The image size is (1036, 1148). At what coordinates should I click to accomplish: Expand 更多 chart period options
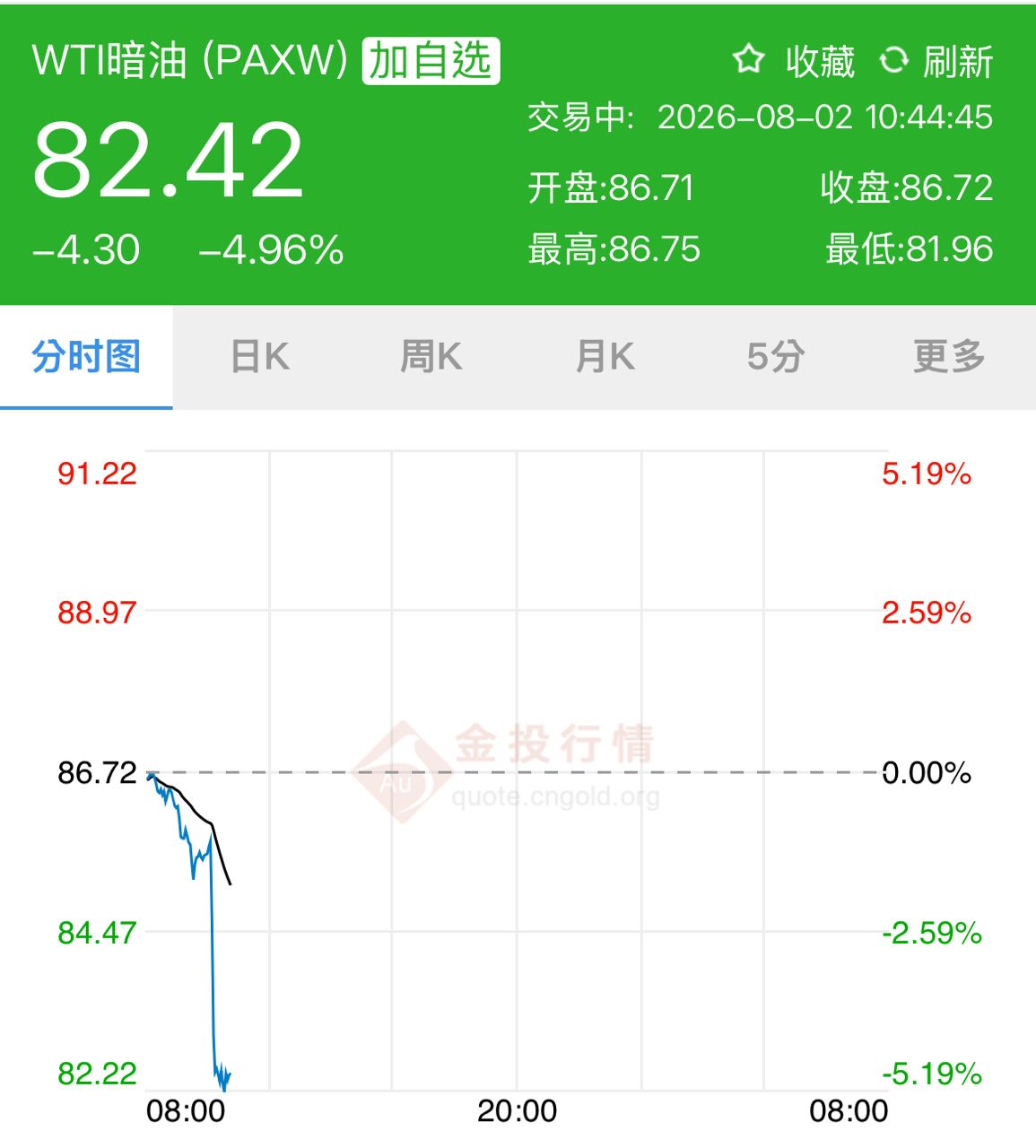pyautogui.click(x=949, y=357)
